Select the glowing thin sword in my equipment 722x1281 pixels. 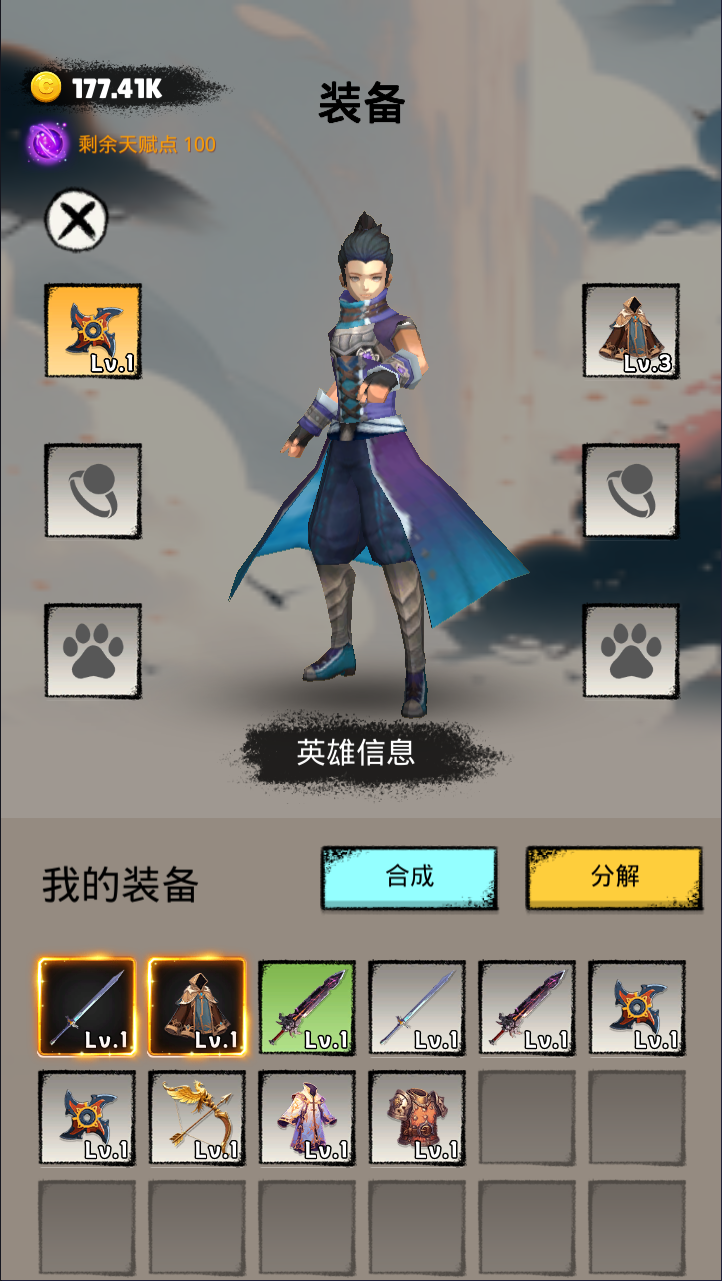click(87, 1007)
